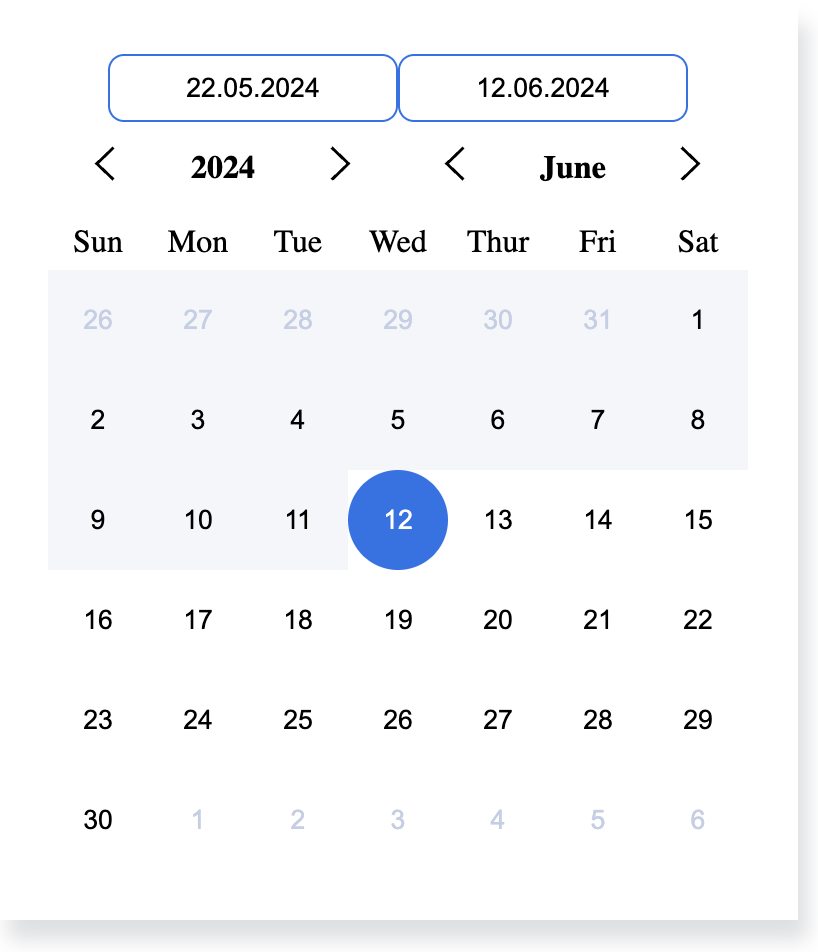Choose the greyed-out May 31 date
This screenshot has width=818, height=952.
(598, 320)
